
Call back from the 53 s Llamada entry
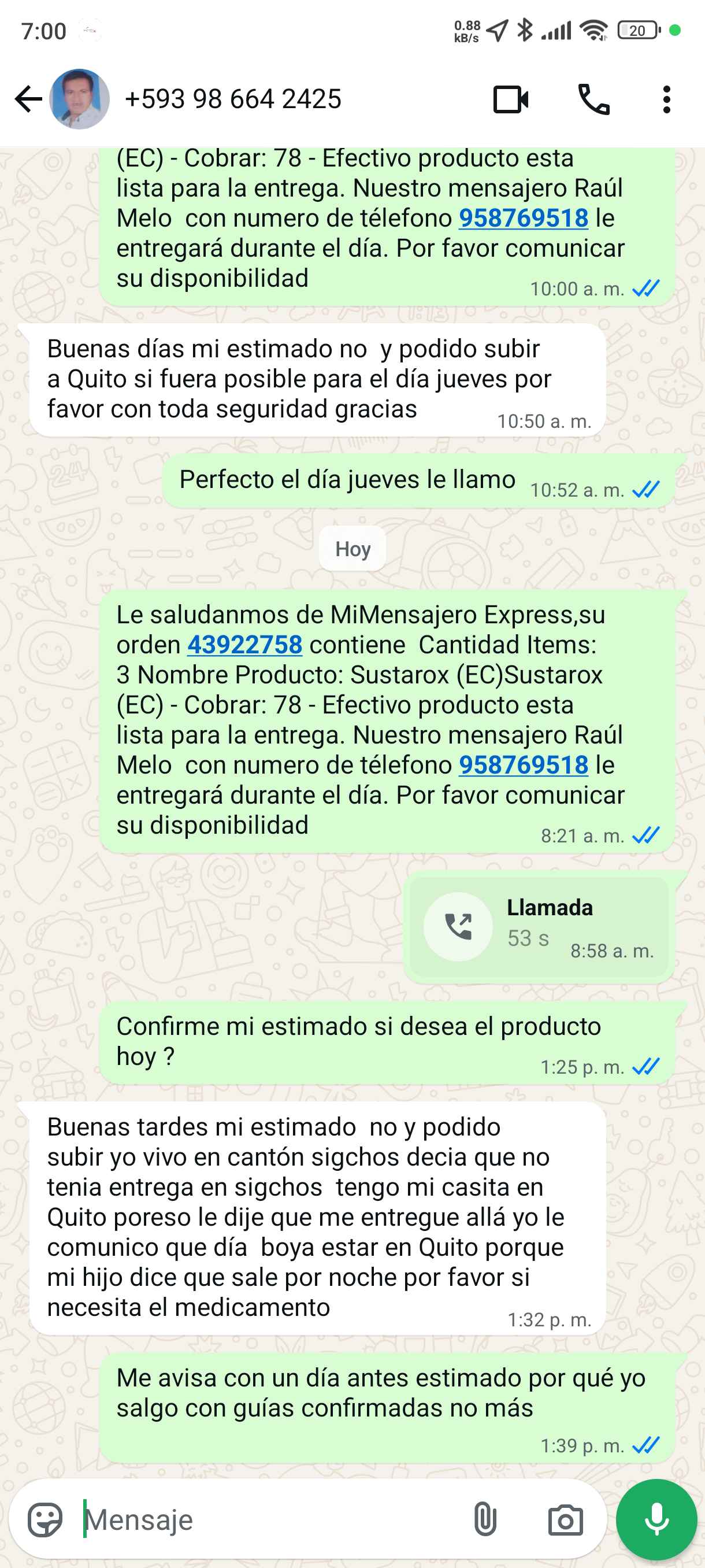(x=458, y=926)
